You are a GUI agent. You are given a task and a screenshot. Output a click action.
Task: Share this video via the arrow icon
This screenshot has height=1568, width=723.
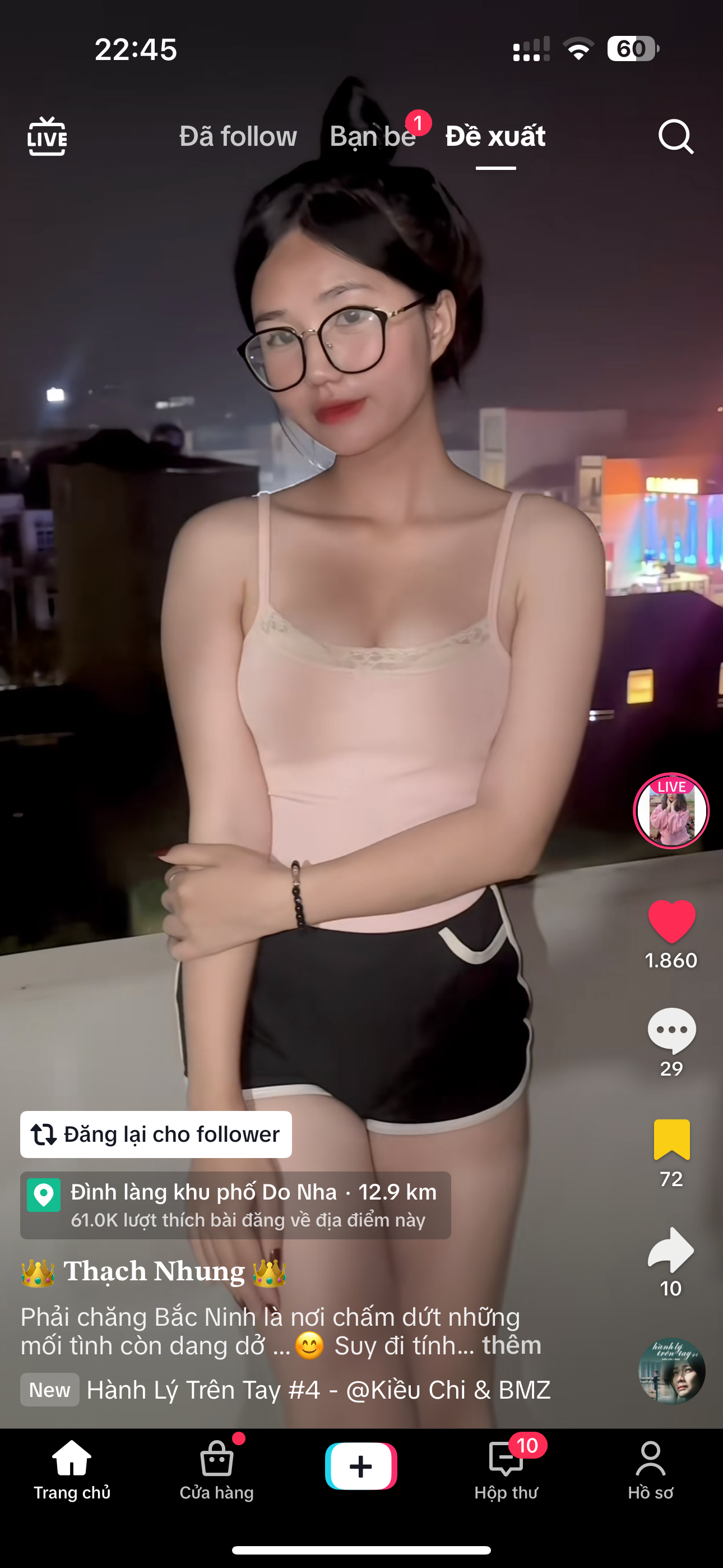(x=671, y=1251)
